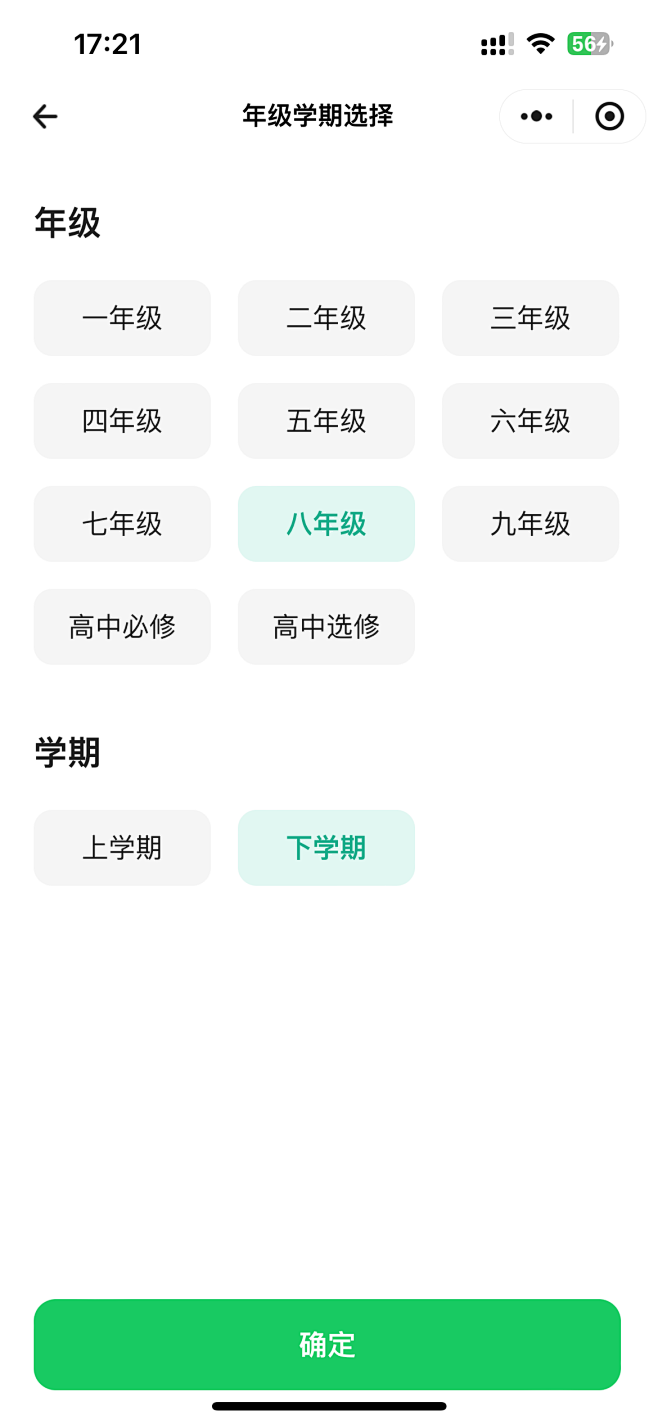This screenshot has height=1424, width=658.
Task: Go back with the arrow icon
Action: coord(45,117)
